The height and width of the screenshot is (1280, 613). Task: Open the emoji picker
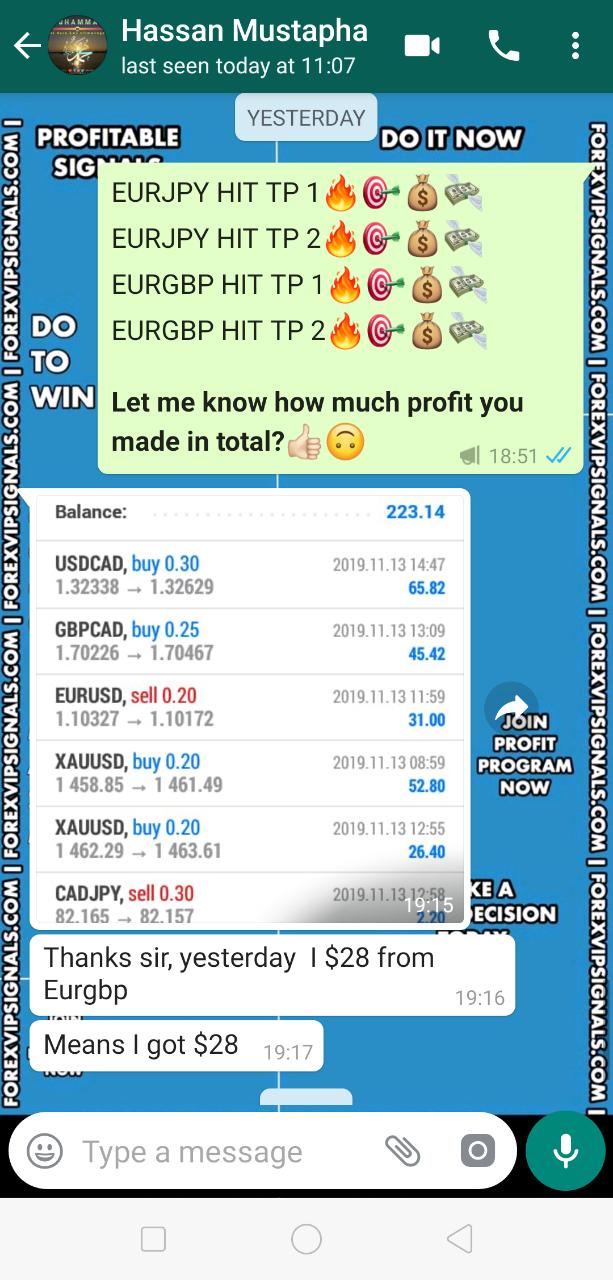coord(45,1151)
